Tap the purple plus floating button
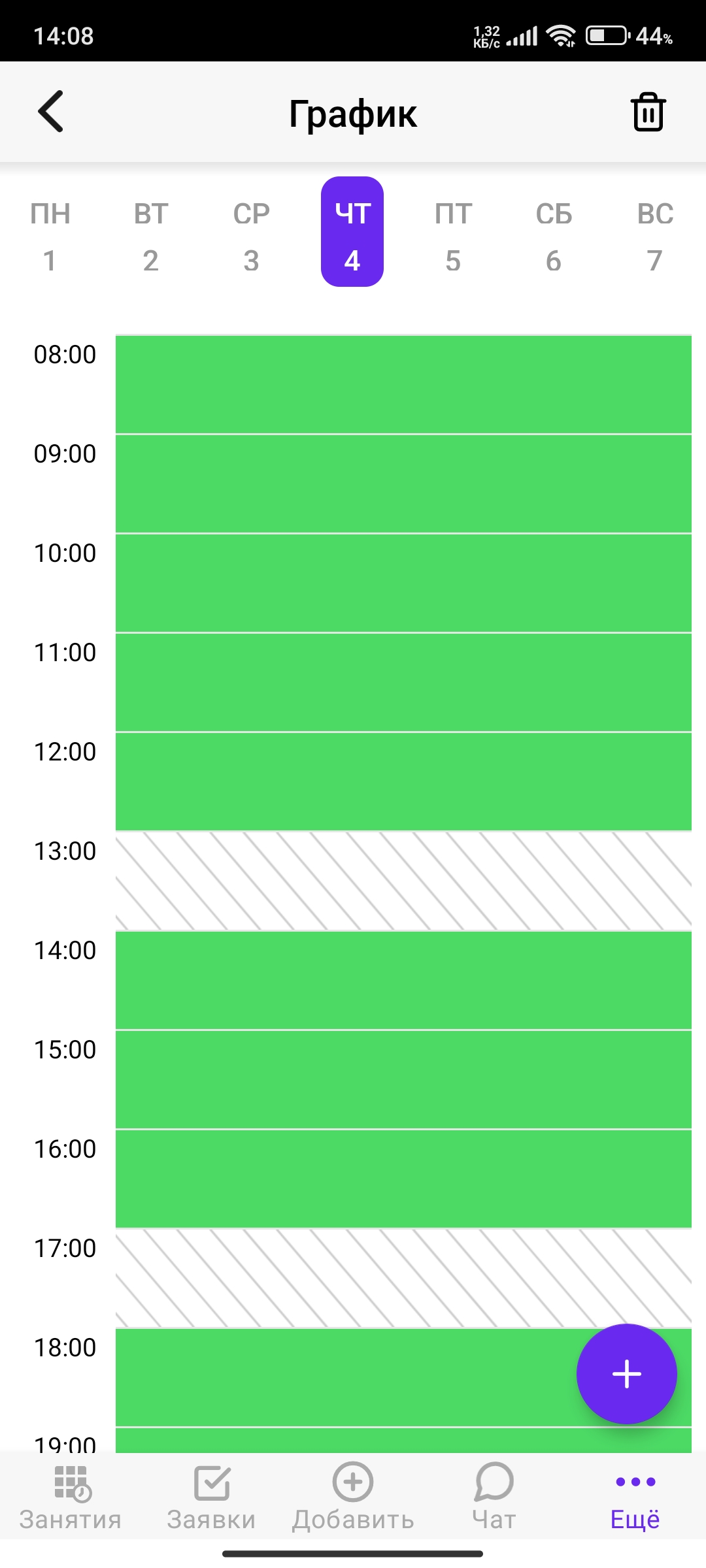This screenshot has width=706, height=1568. coord(626,1373)
